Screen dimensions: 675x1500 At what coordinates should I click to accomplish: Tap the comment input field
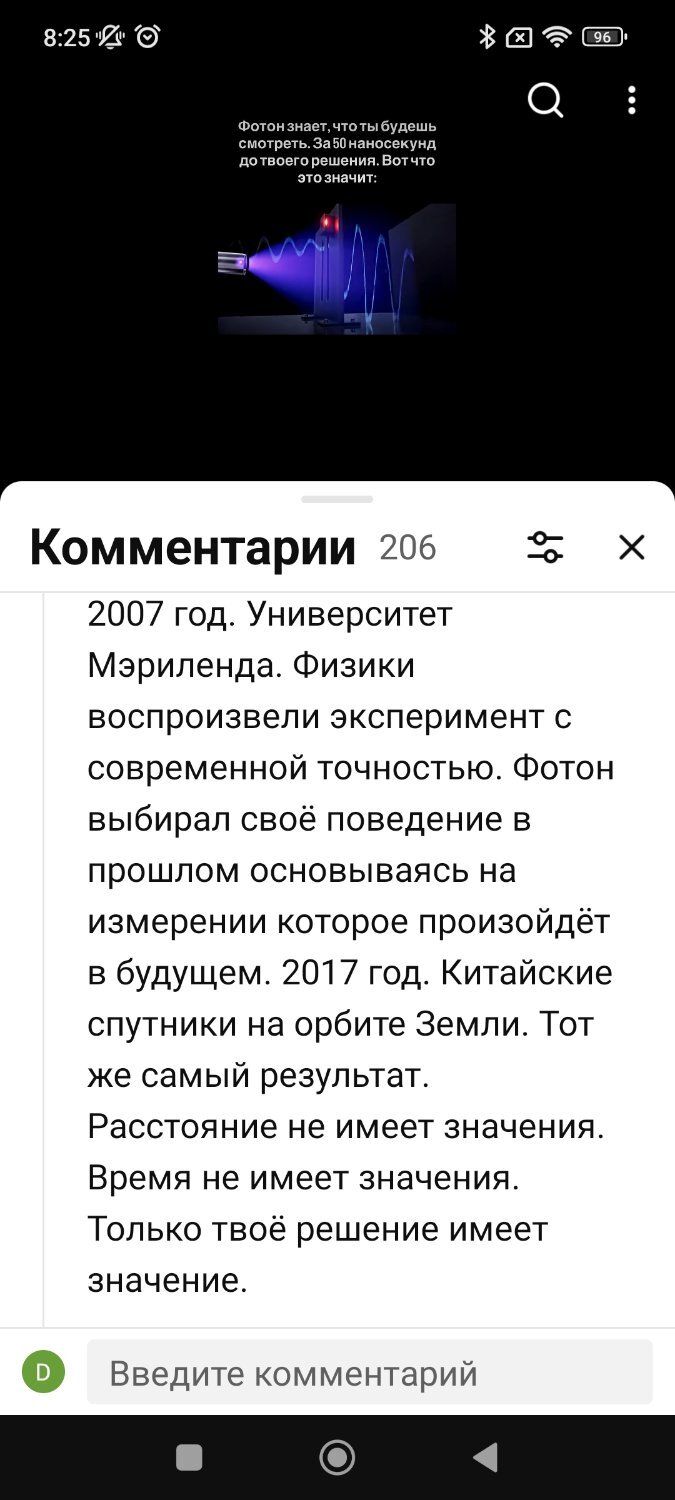coord(369,1372)
